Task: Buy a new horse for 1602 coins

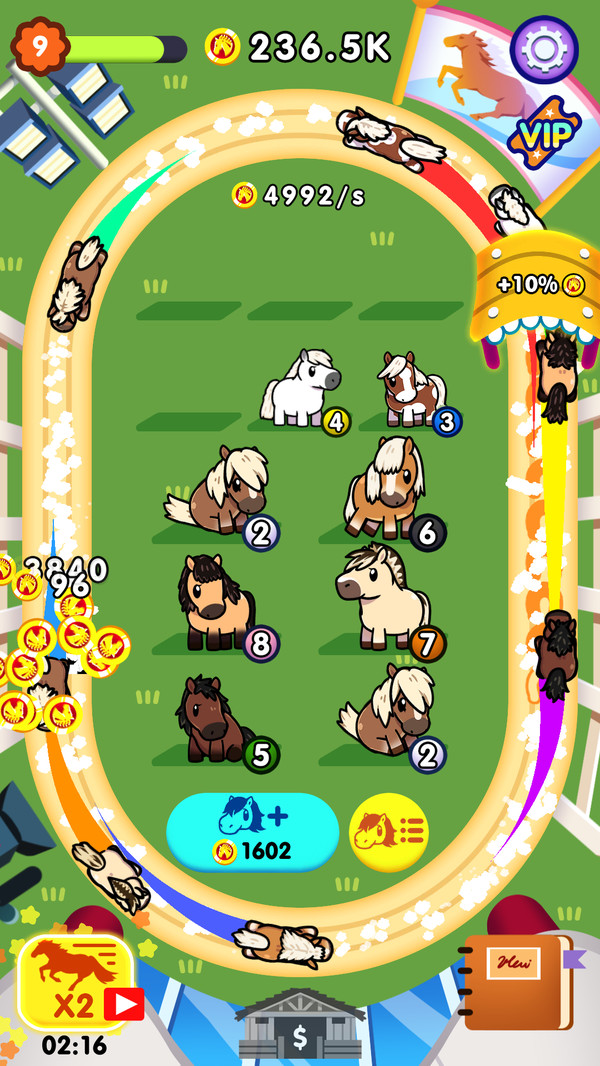Action: tap(252, 832)
